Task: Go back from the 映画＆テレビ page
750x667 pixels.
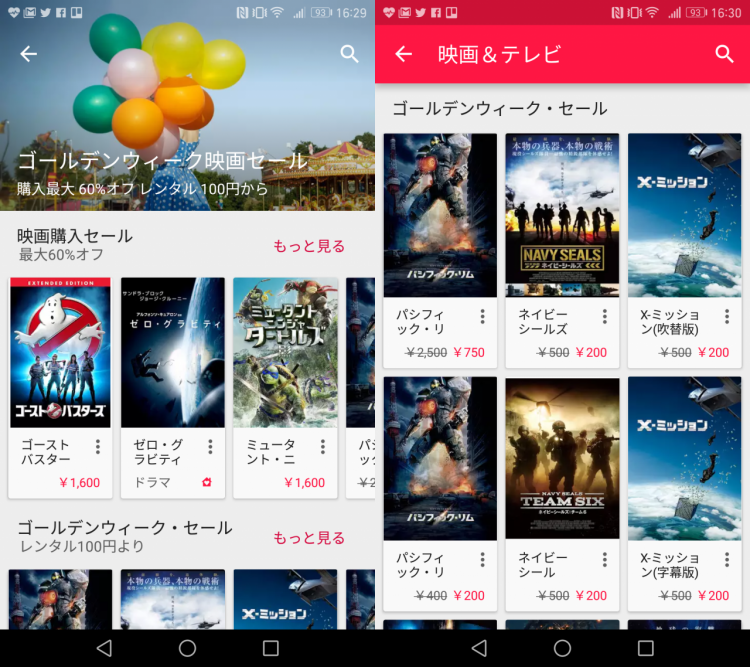Action: [x=404, y=54]
